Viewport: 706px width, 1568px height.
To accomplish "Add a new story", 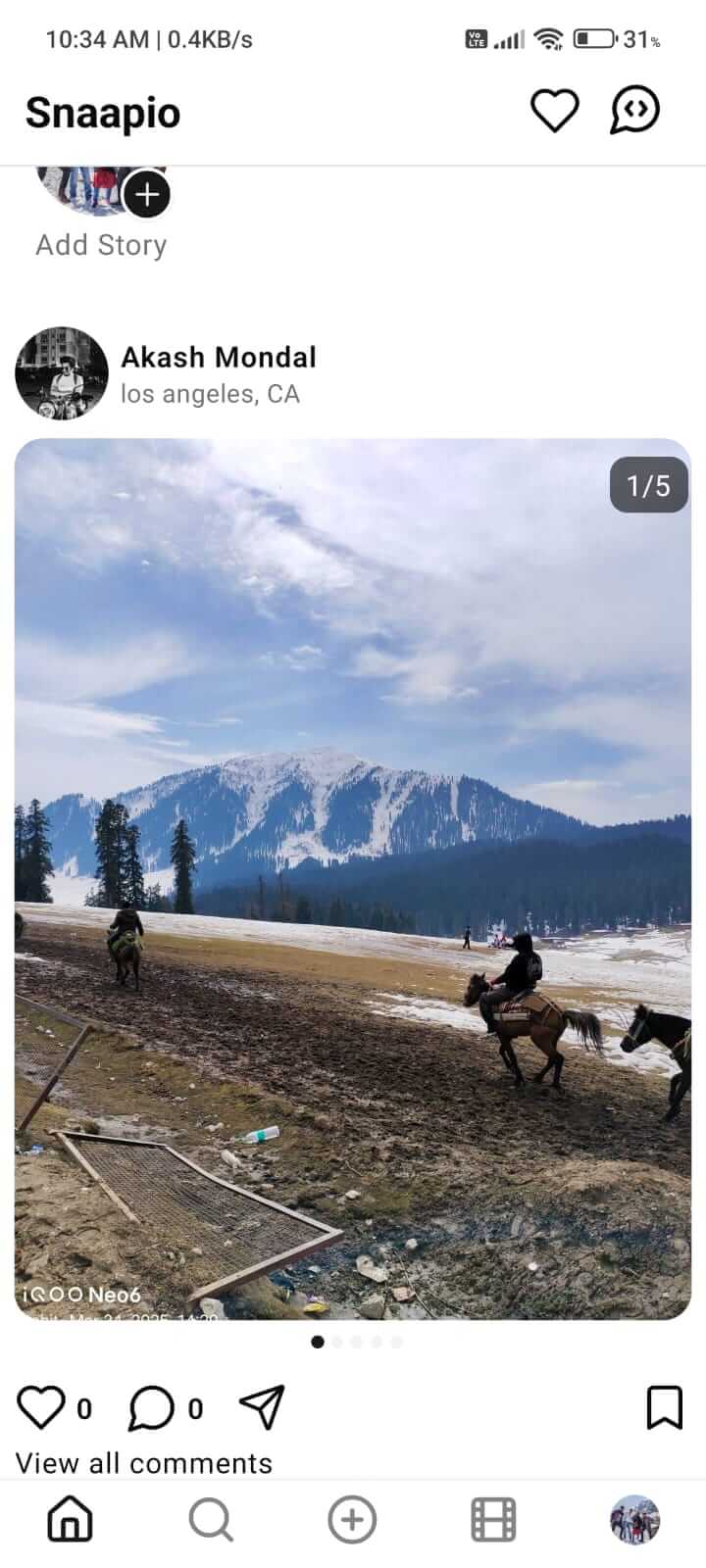I will pyautogui.click(x=146, y=194).
